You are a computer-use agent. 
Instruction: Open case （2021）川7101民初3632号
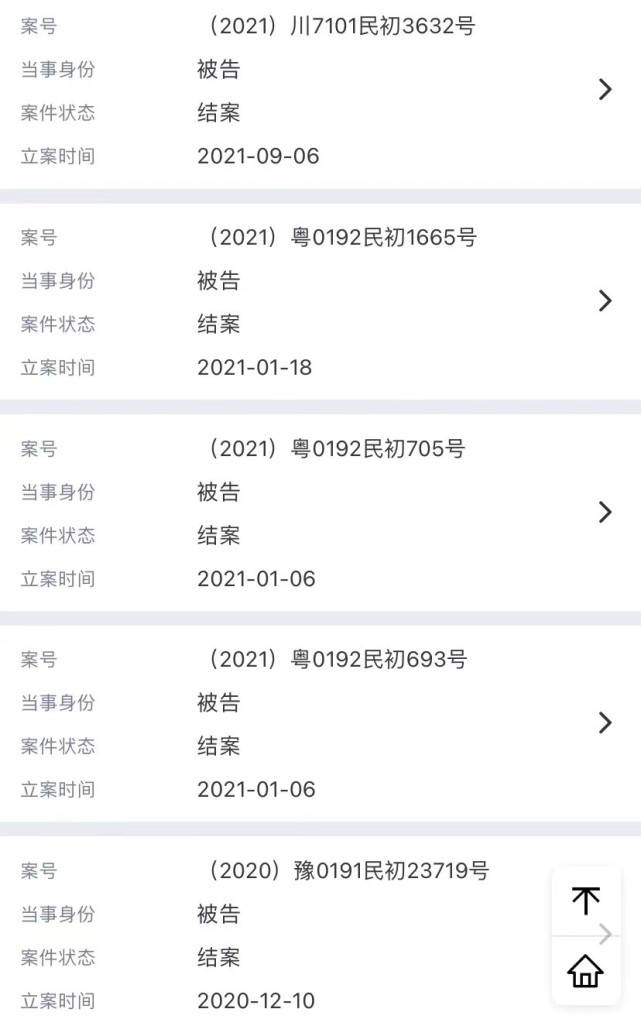point(604,90)
